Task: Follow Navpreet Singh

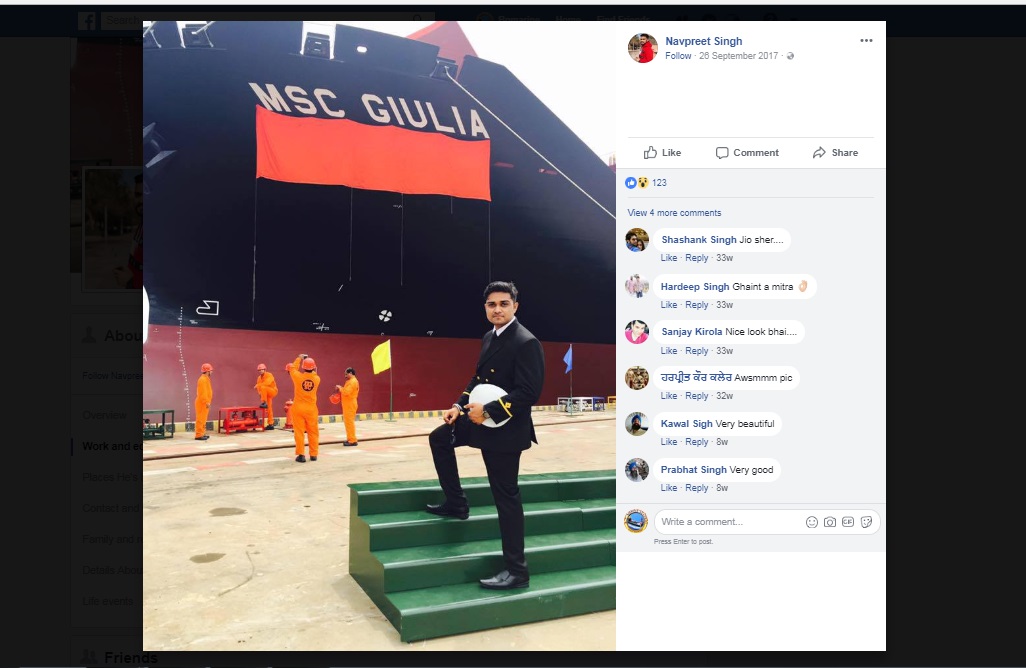Action: [x=678, y=56]
